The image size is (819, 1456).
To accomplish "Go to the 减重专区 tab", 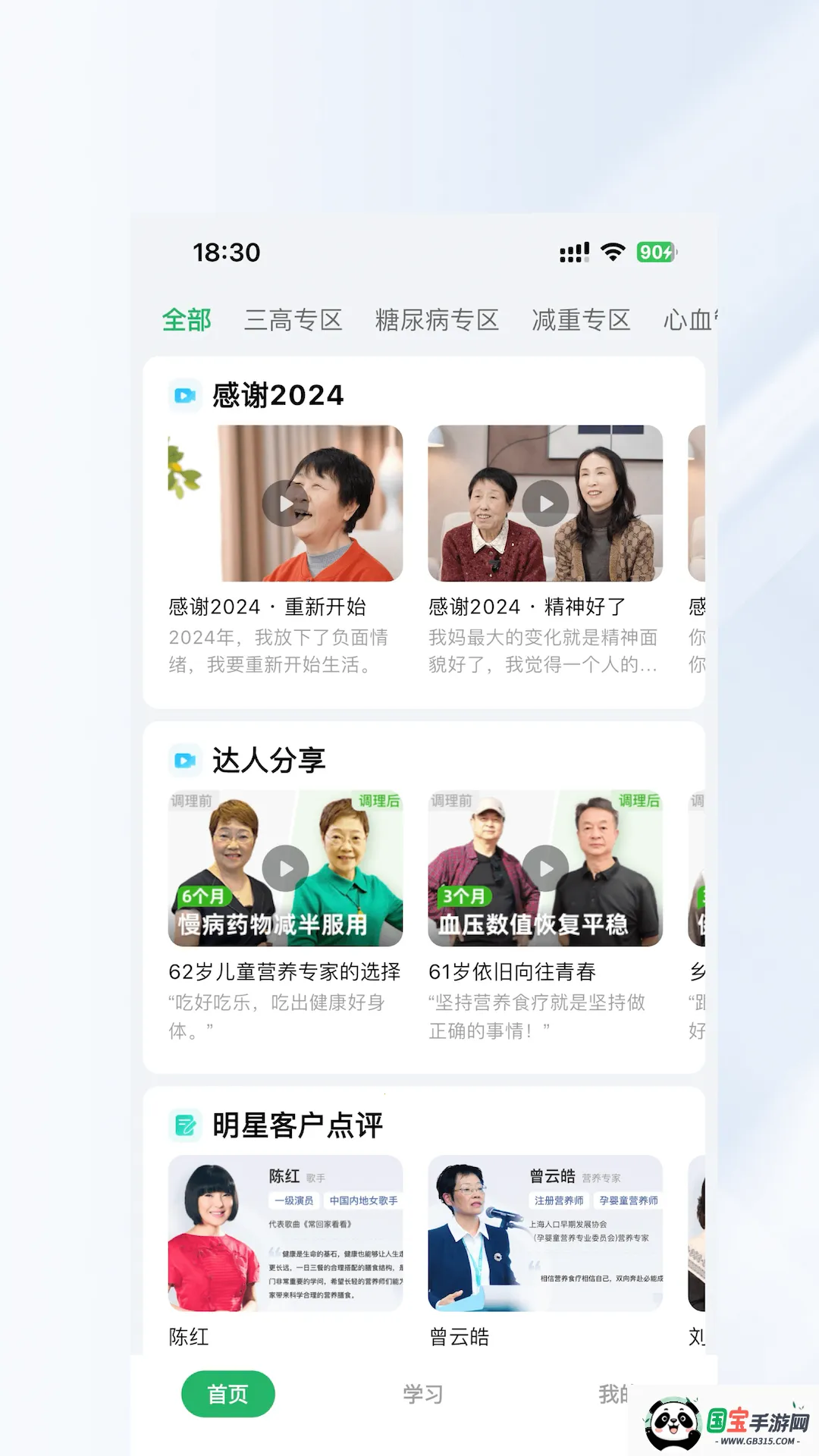I will click(581, 320).
